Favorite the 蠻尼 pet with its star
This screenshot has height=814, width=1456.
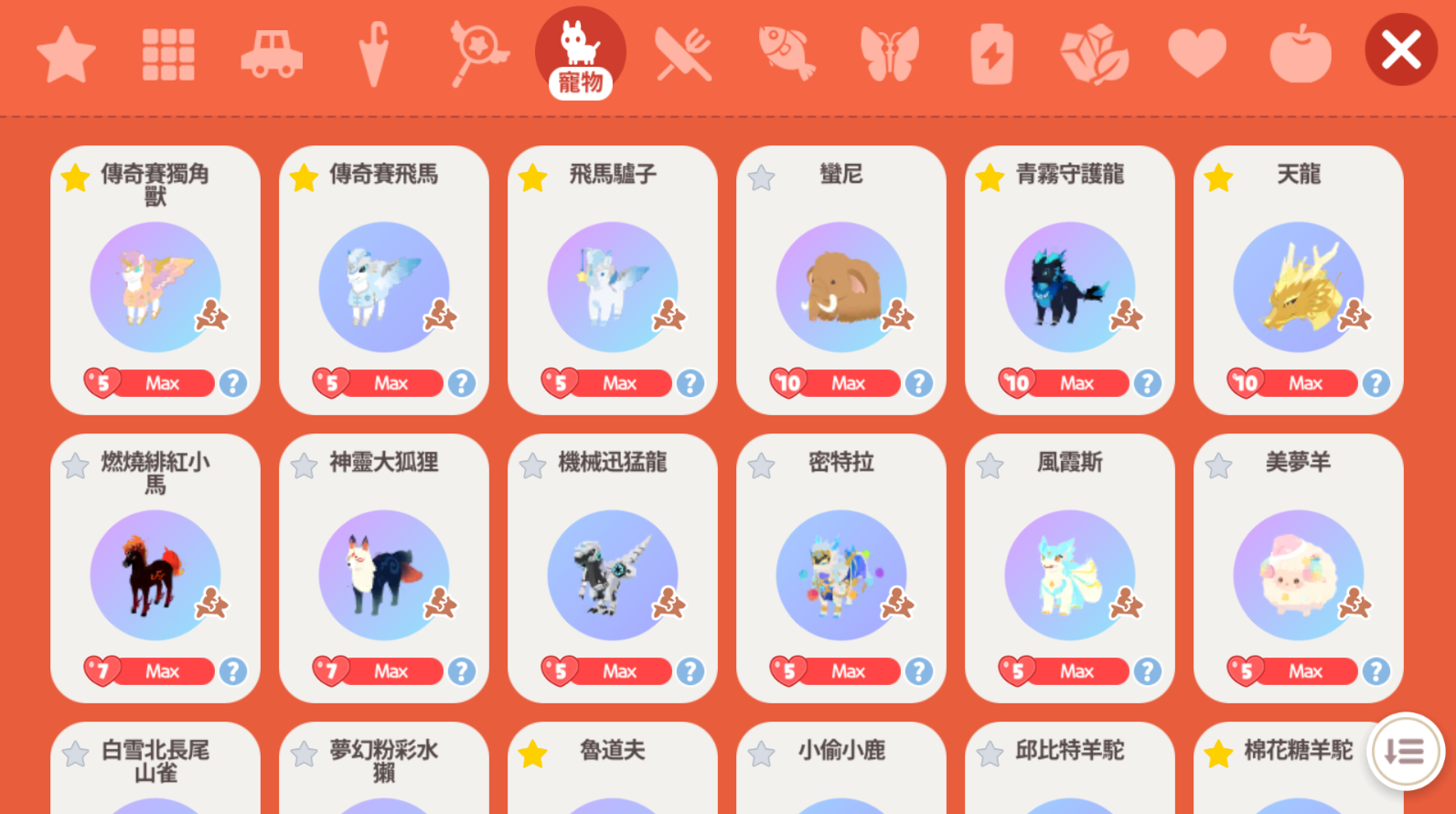tap(761, 178)
